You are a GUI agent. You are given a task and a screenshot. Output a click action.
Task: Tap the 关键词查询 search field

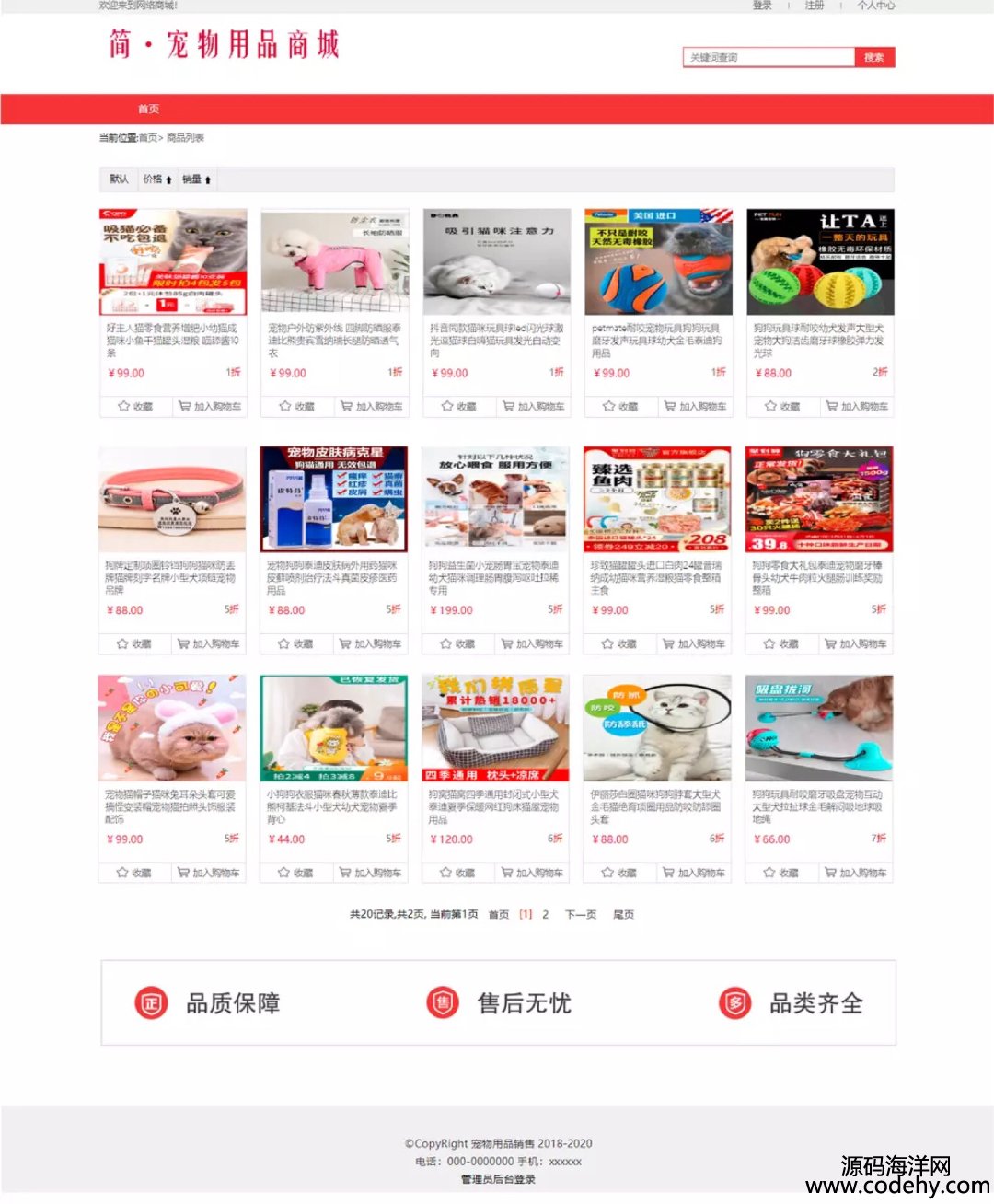pyautogui.click(x=769, y=57)
